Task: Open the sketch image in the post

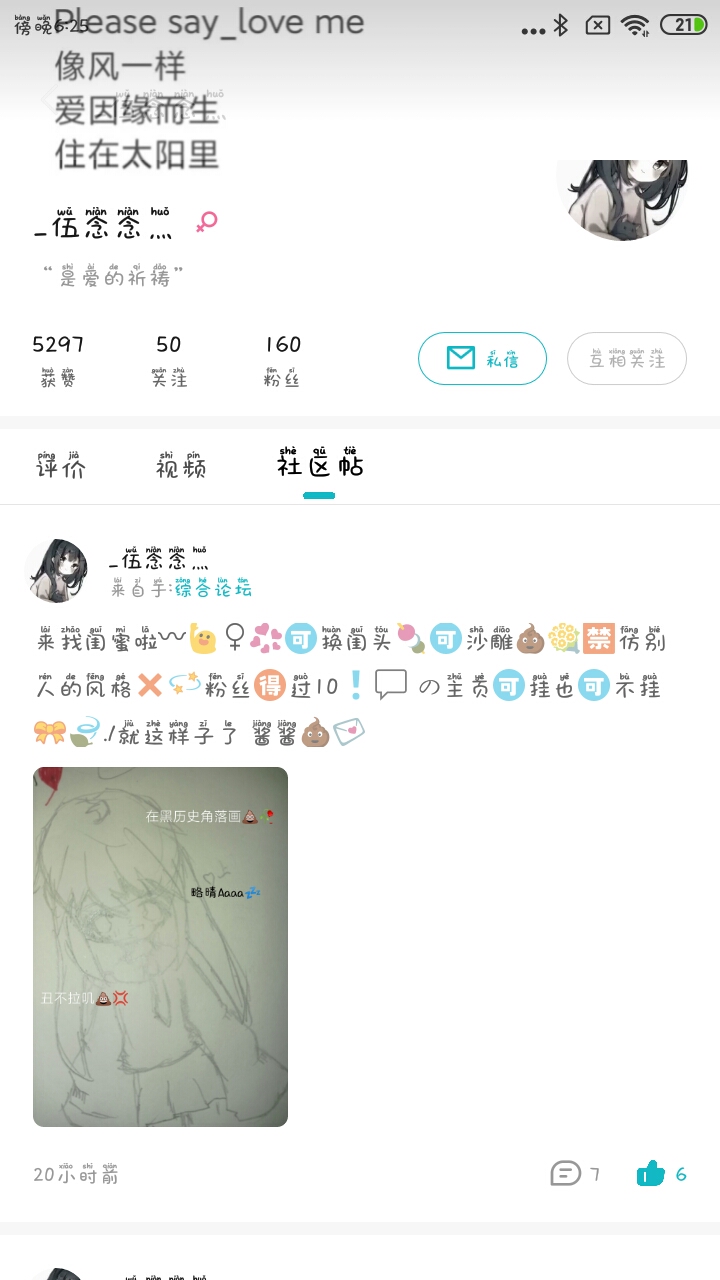Action: (x=160, y=947)
